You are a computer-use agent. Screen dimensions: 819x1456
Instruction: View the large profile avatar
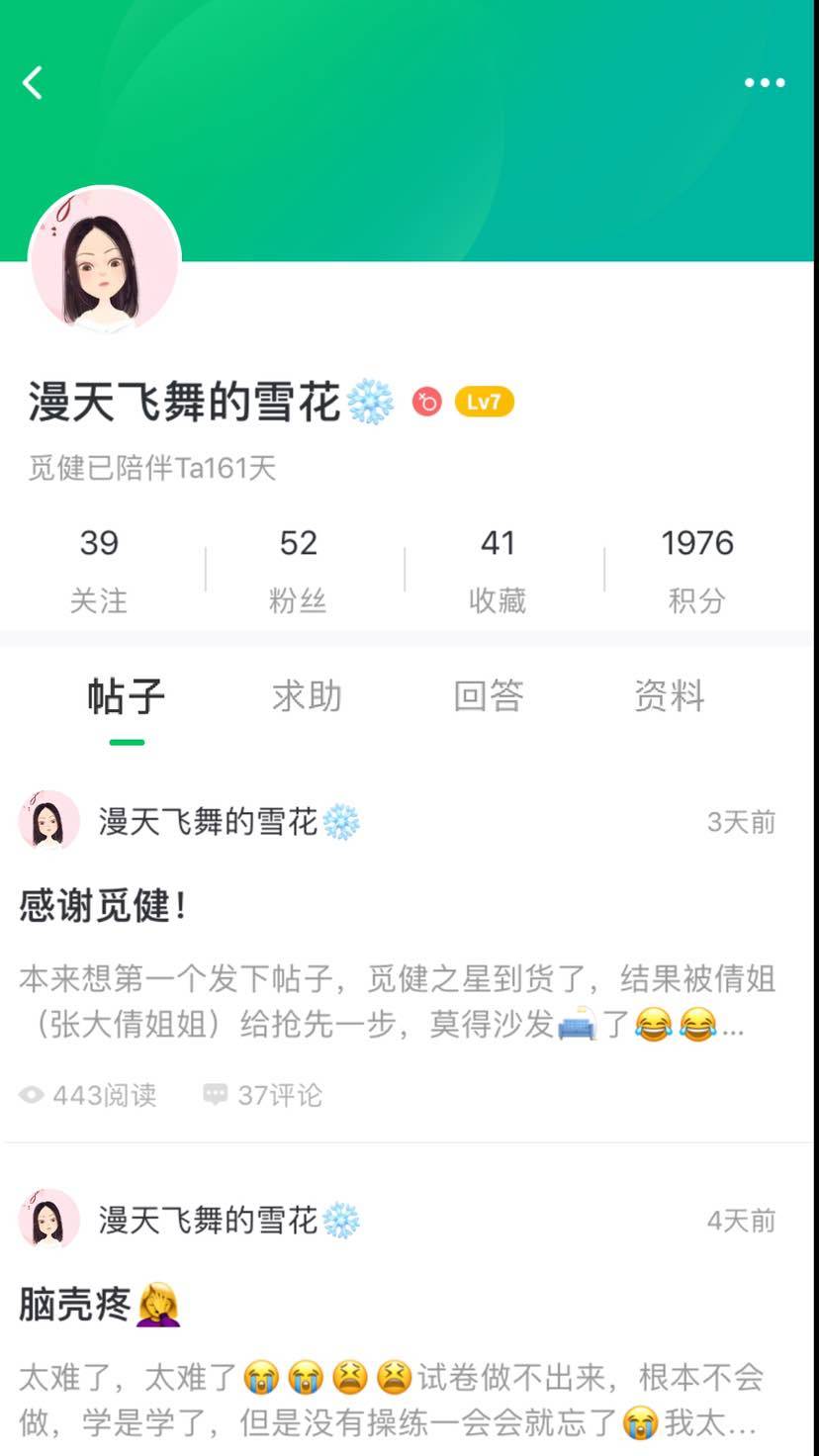tap(105, 261)
